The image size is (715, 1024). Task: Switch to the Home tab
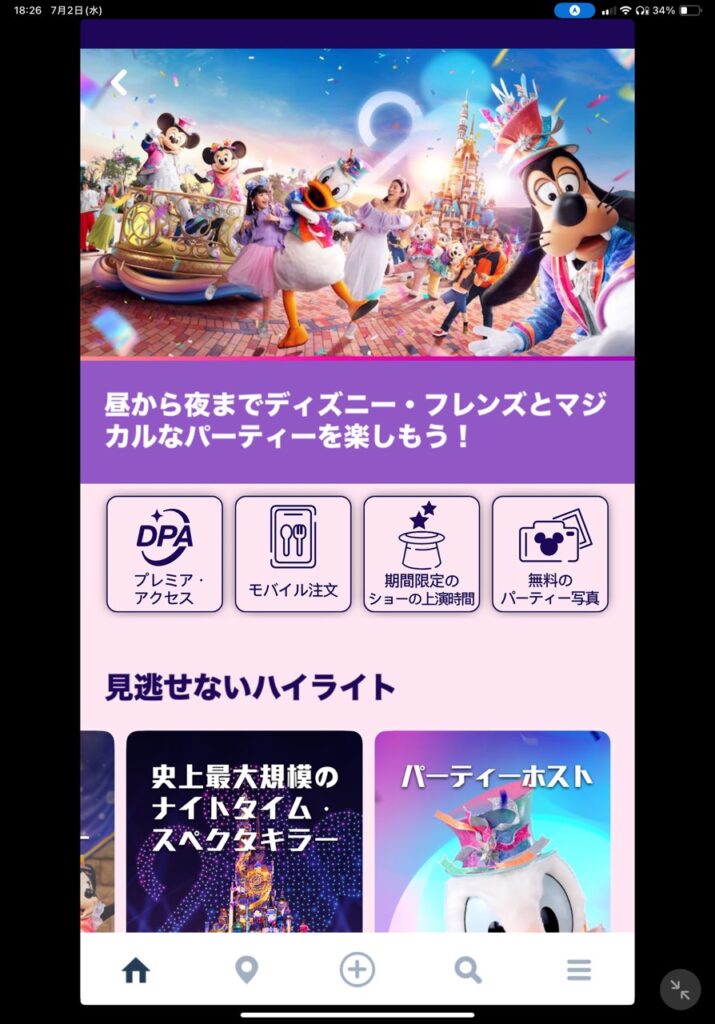[x=135, y=969]
